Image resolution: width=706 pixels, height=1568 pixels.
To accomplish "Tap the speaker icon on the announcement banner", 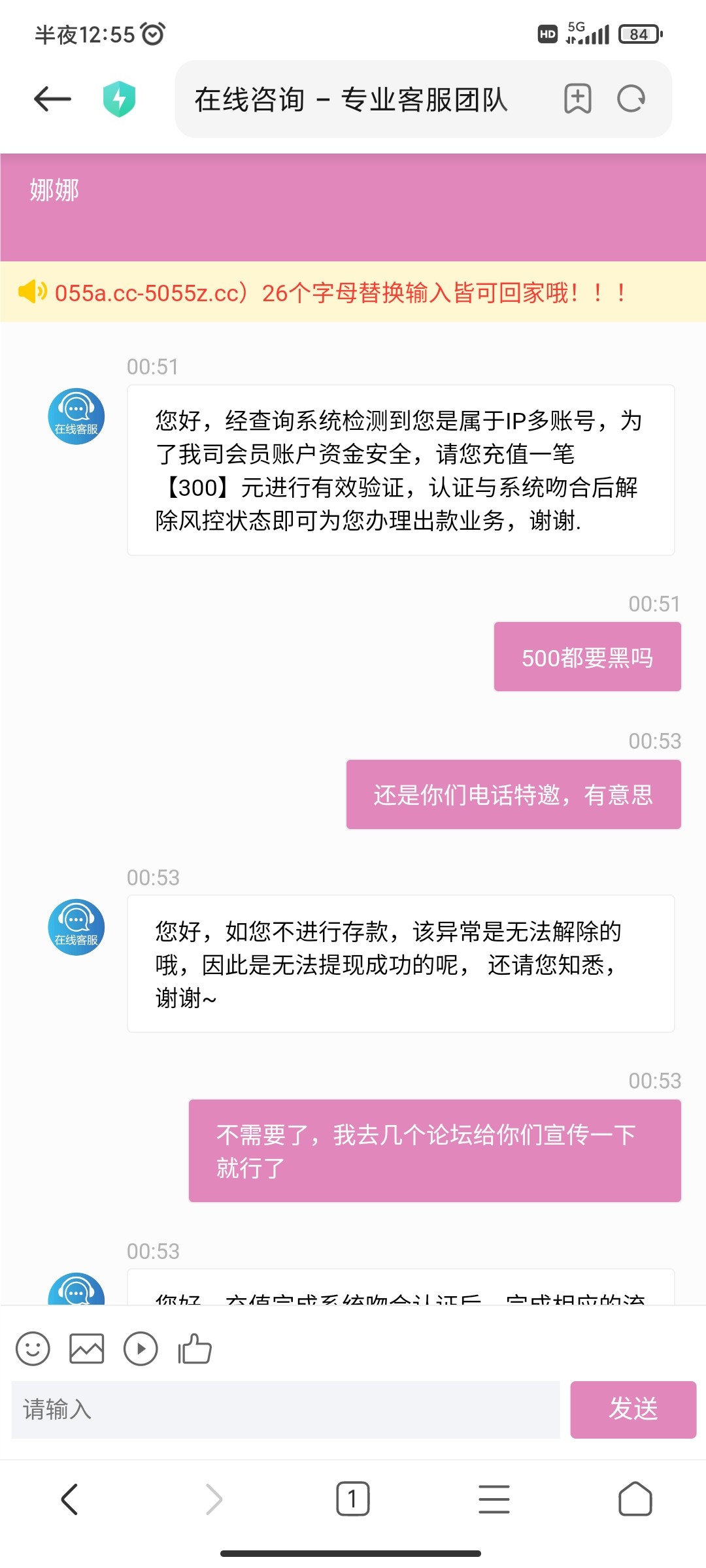I will coord(32,292).
